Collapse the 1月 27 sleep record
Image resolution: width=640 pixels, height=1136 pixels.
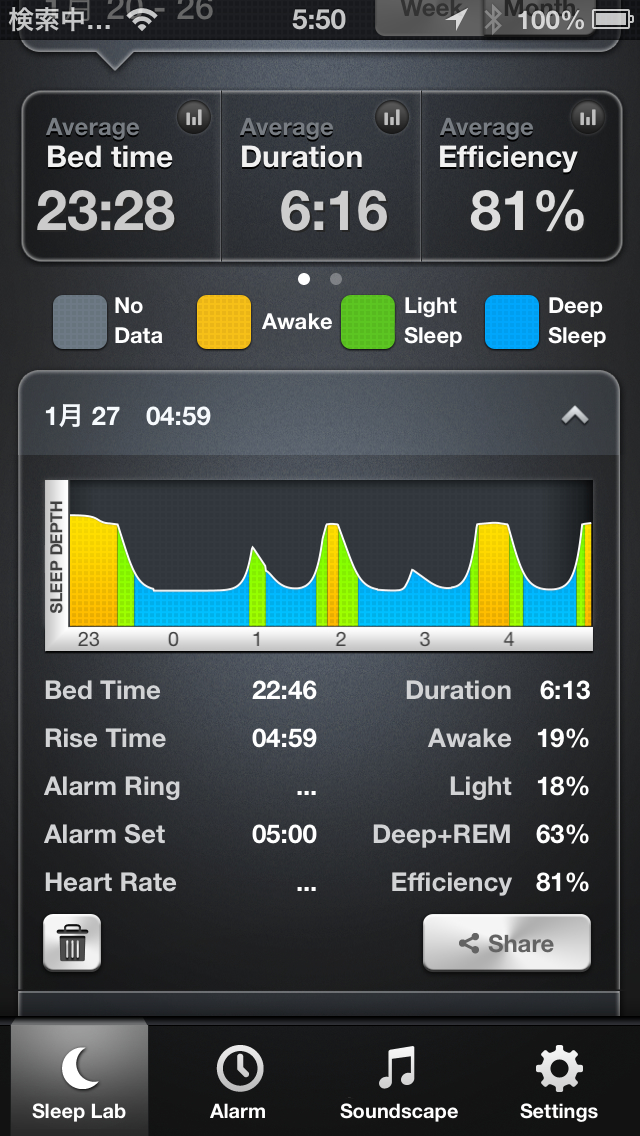pos(574,416)
